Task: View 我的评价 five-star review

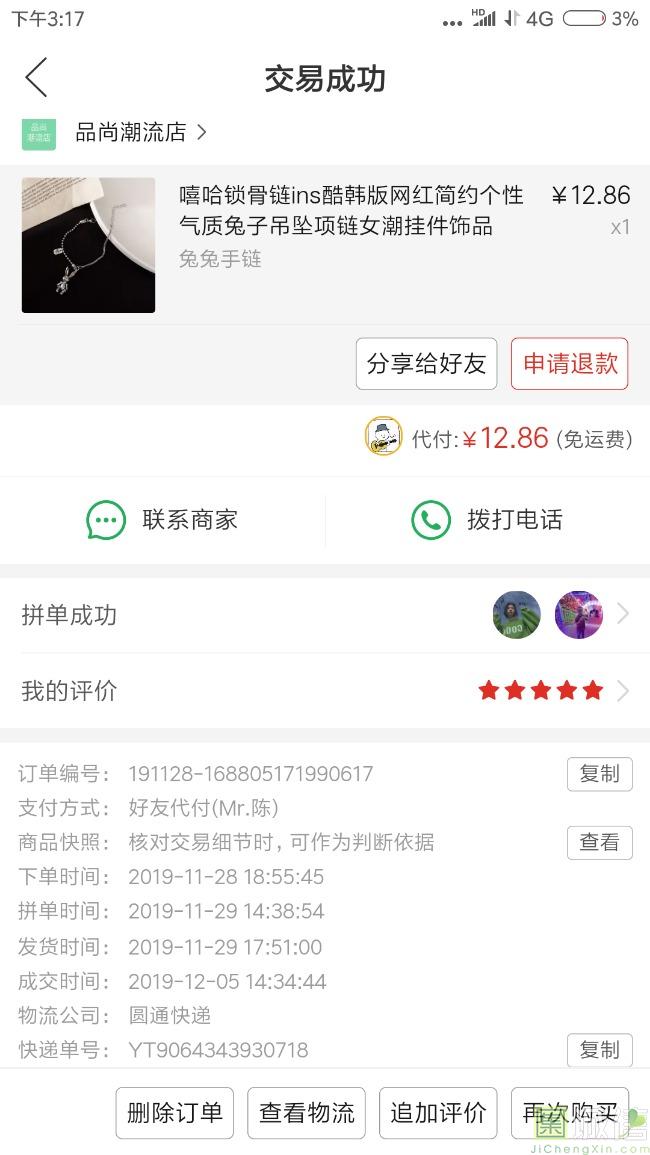Action: pos(325,690)
